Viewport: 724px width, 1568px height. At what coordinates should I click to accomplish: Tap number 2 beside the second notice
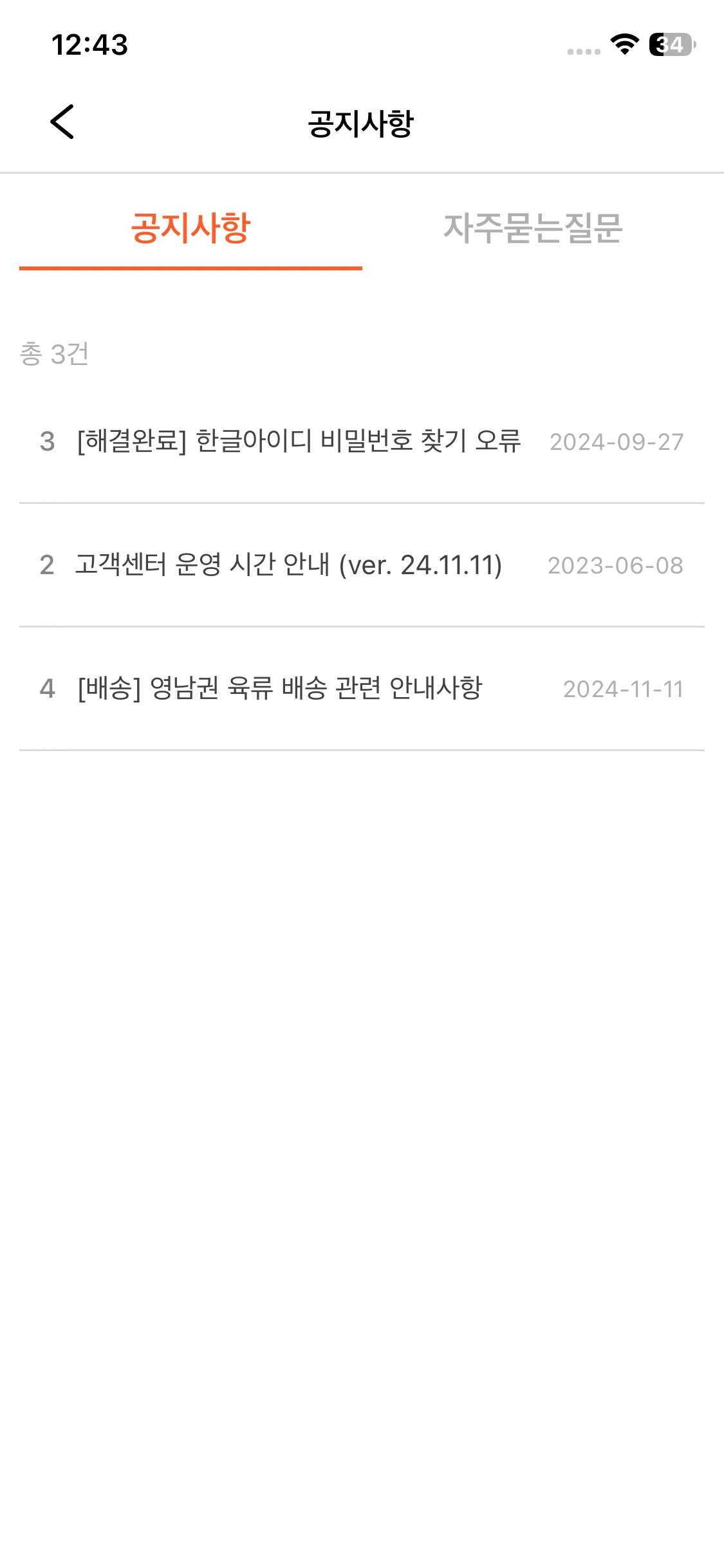tap(46, 565)
